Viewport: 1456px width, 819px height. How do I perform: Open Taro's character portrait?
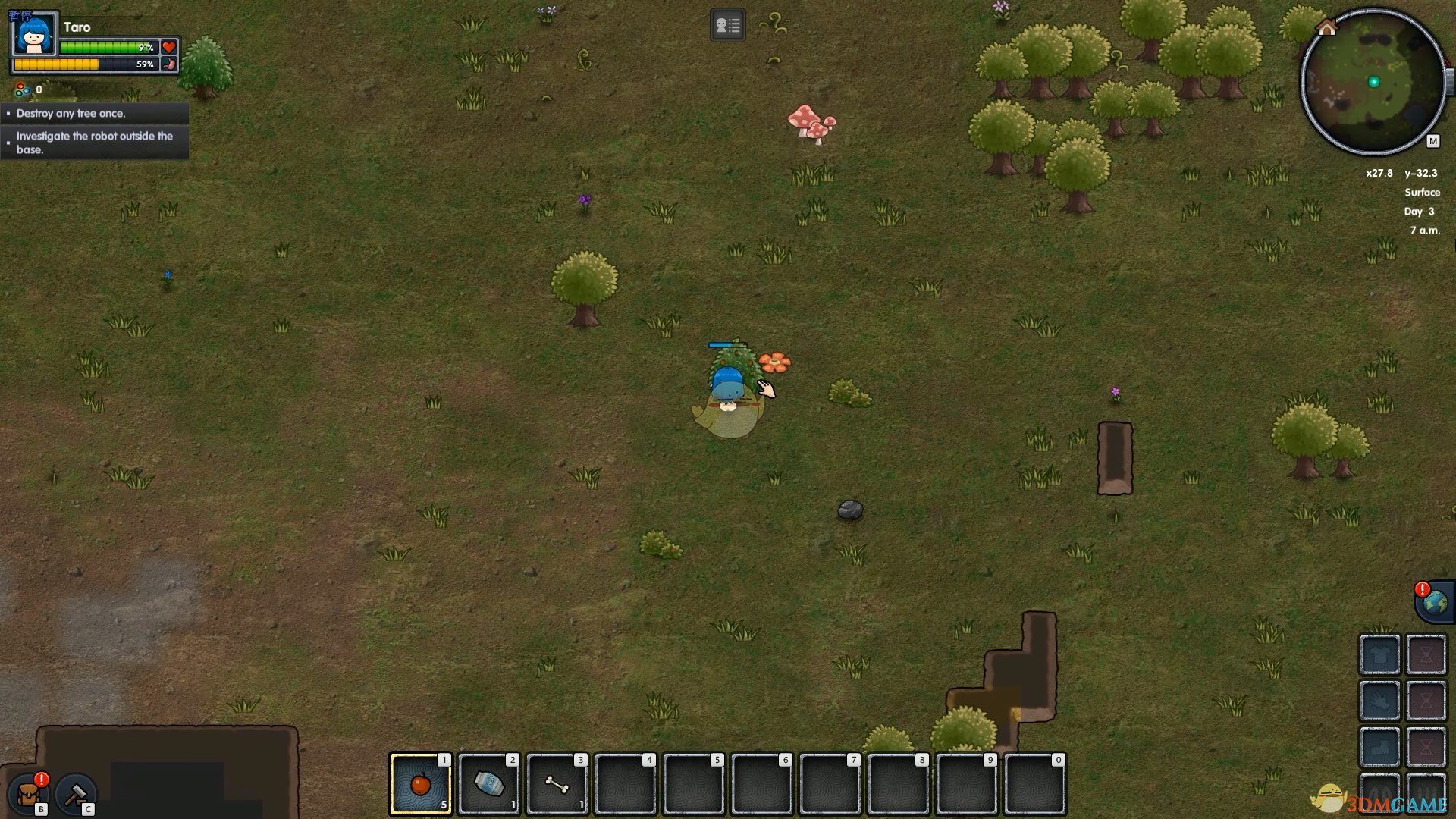(x=34, y=34)
